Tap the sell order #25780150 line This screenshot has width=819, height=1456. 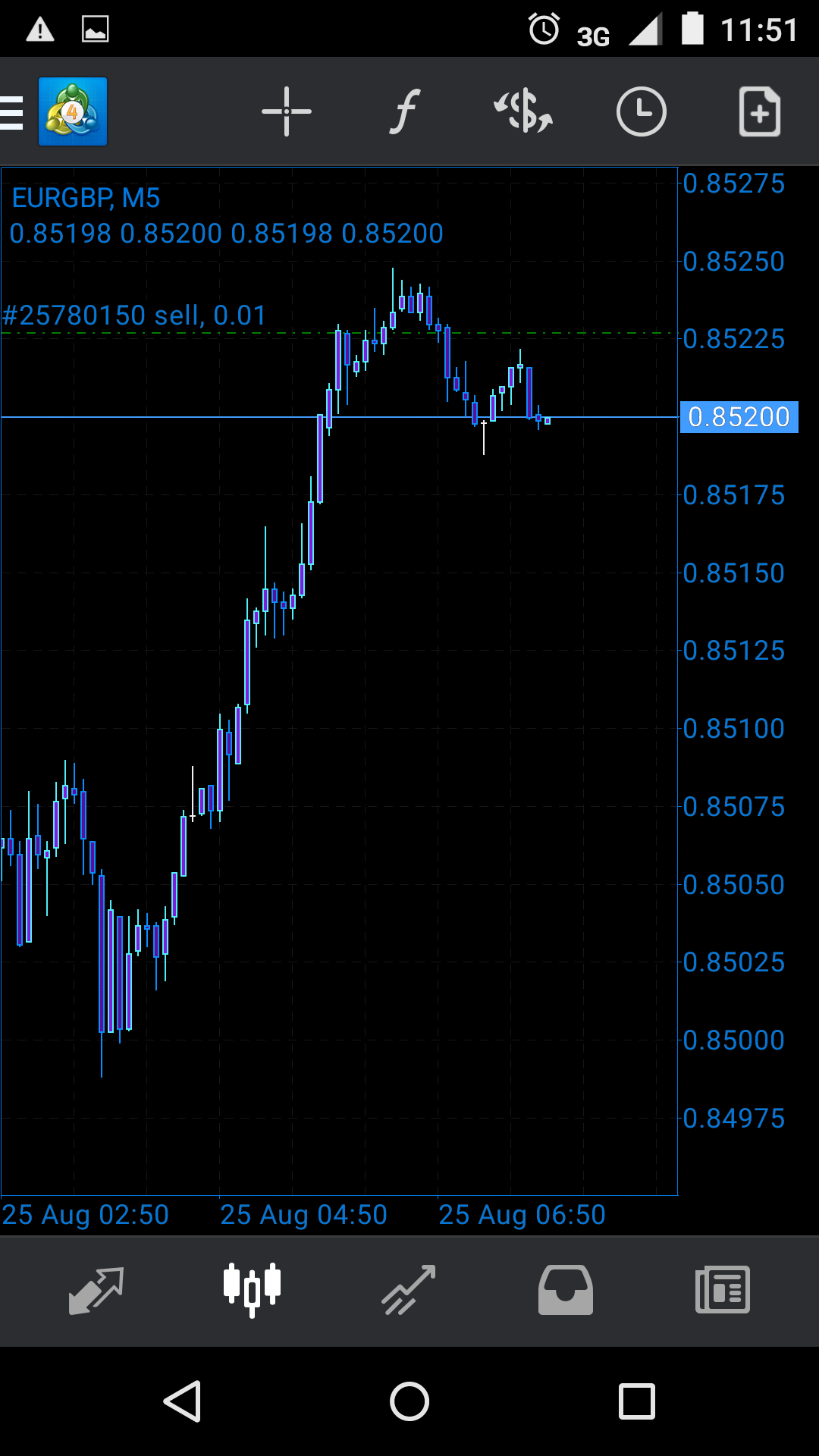(x=135, y=316)
